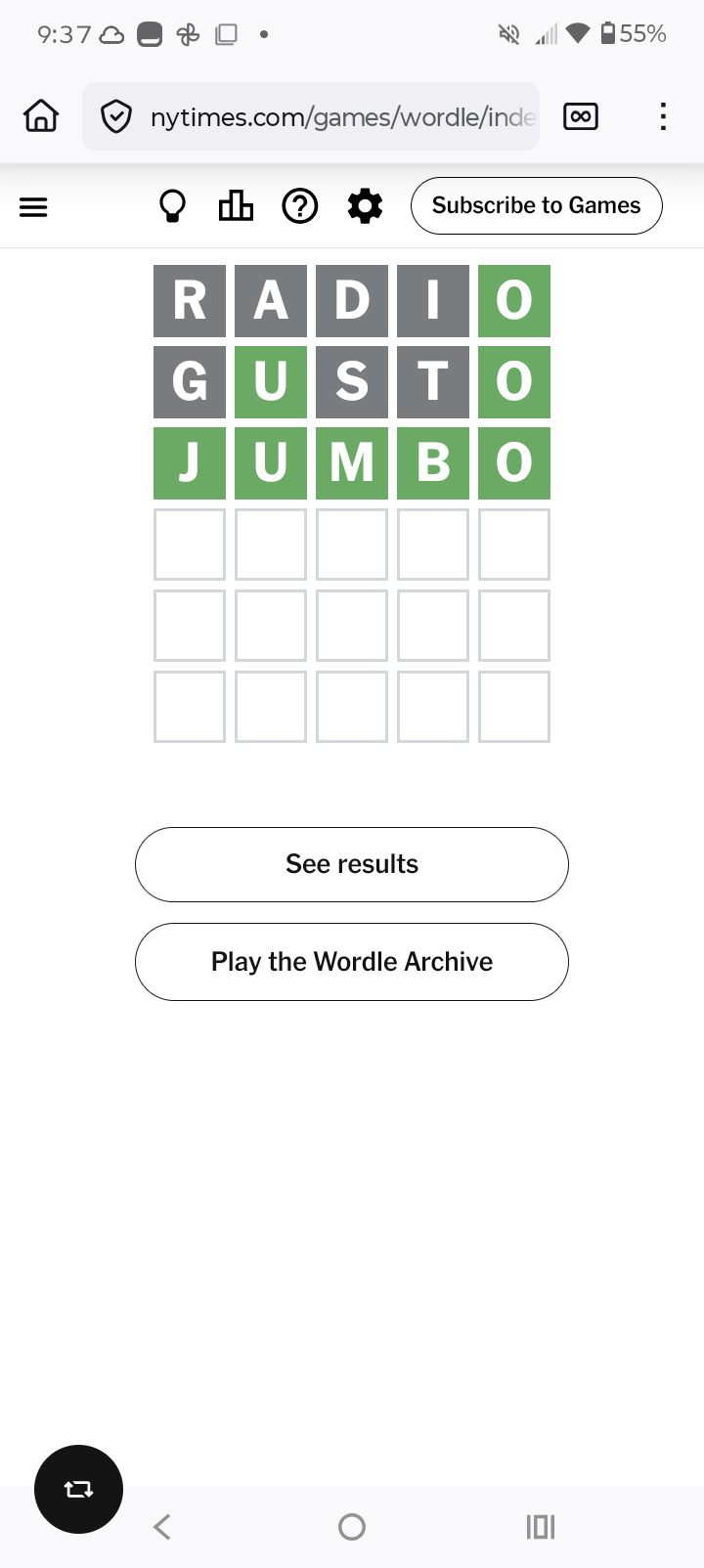Viewport: 704px width, 1568px height.
Task: Tap the black floating rotate button
Action: click(x=78, y=1489)
